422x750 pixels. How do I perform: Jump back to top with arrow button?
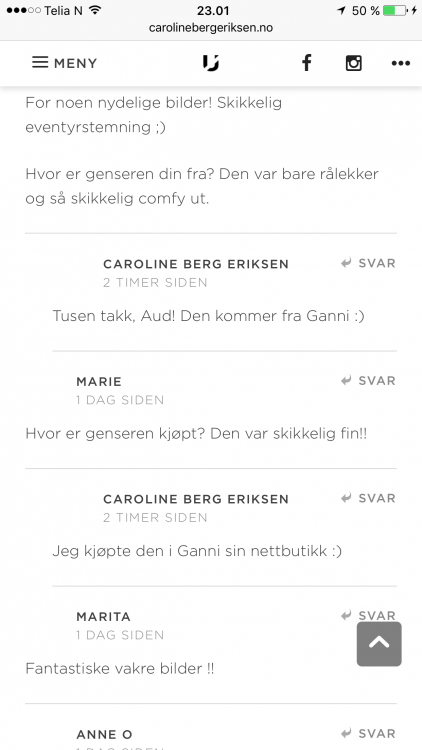(x=379, y=644)
